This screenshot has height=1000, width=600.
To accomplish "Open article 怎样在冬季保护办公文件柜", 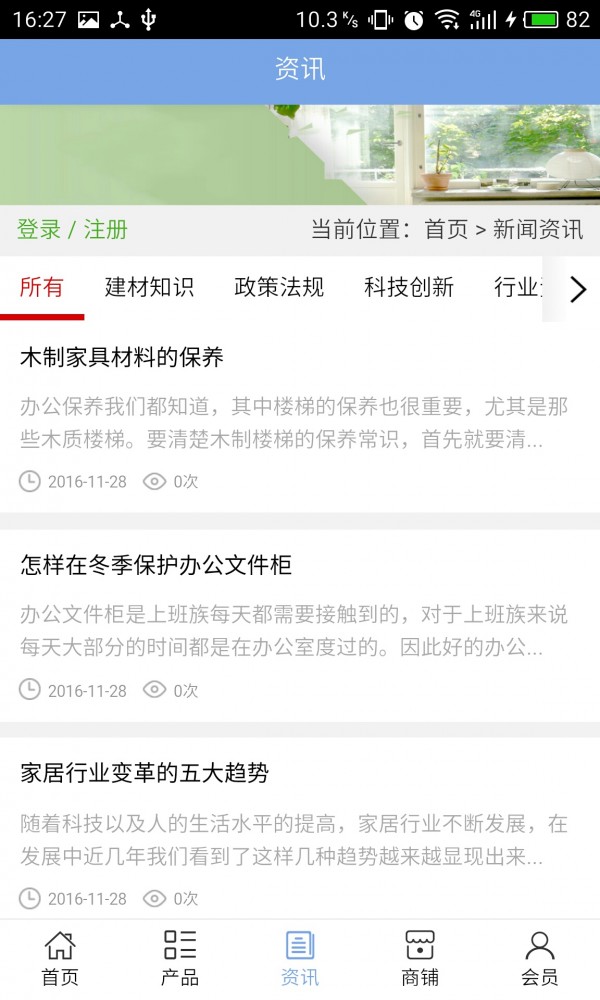I will [x=156, y=566].
